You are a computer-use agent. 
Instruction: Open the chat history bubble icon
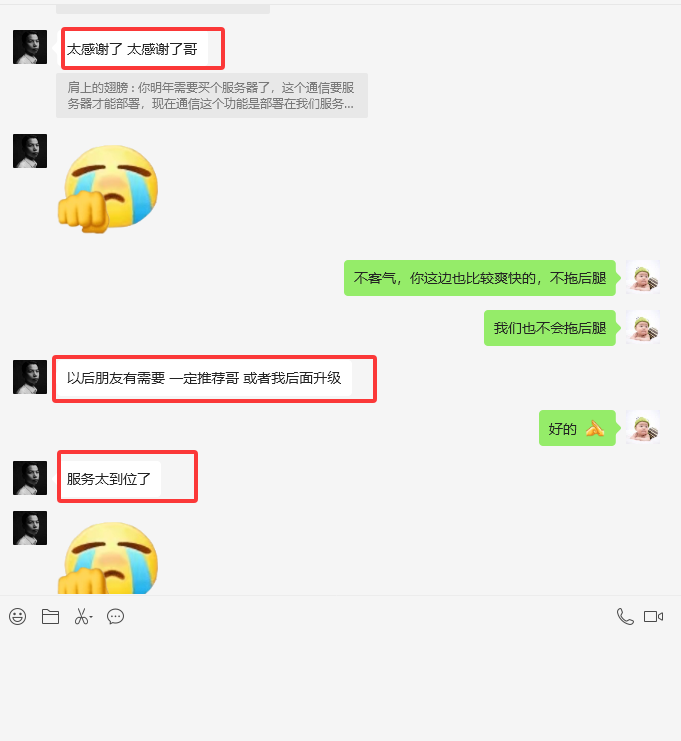[115, 617]
